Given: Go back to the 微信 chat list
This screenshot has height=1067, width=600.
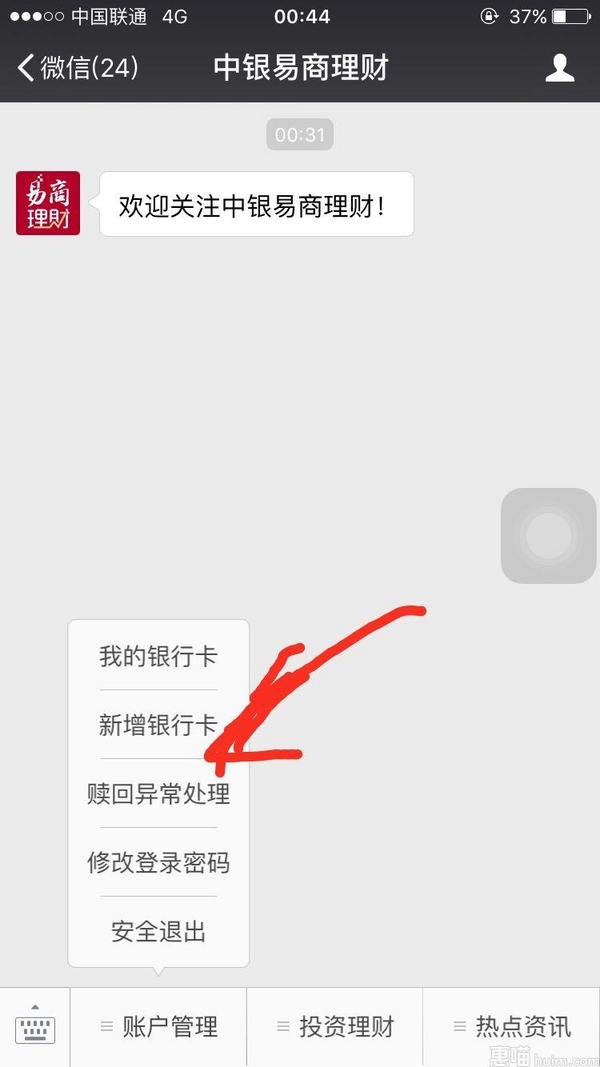Looking at the screenshot, I should 78,68.
